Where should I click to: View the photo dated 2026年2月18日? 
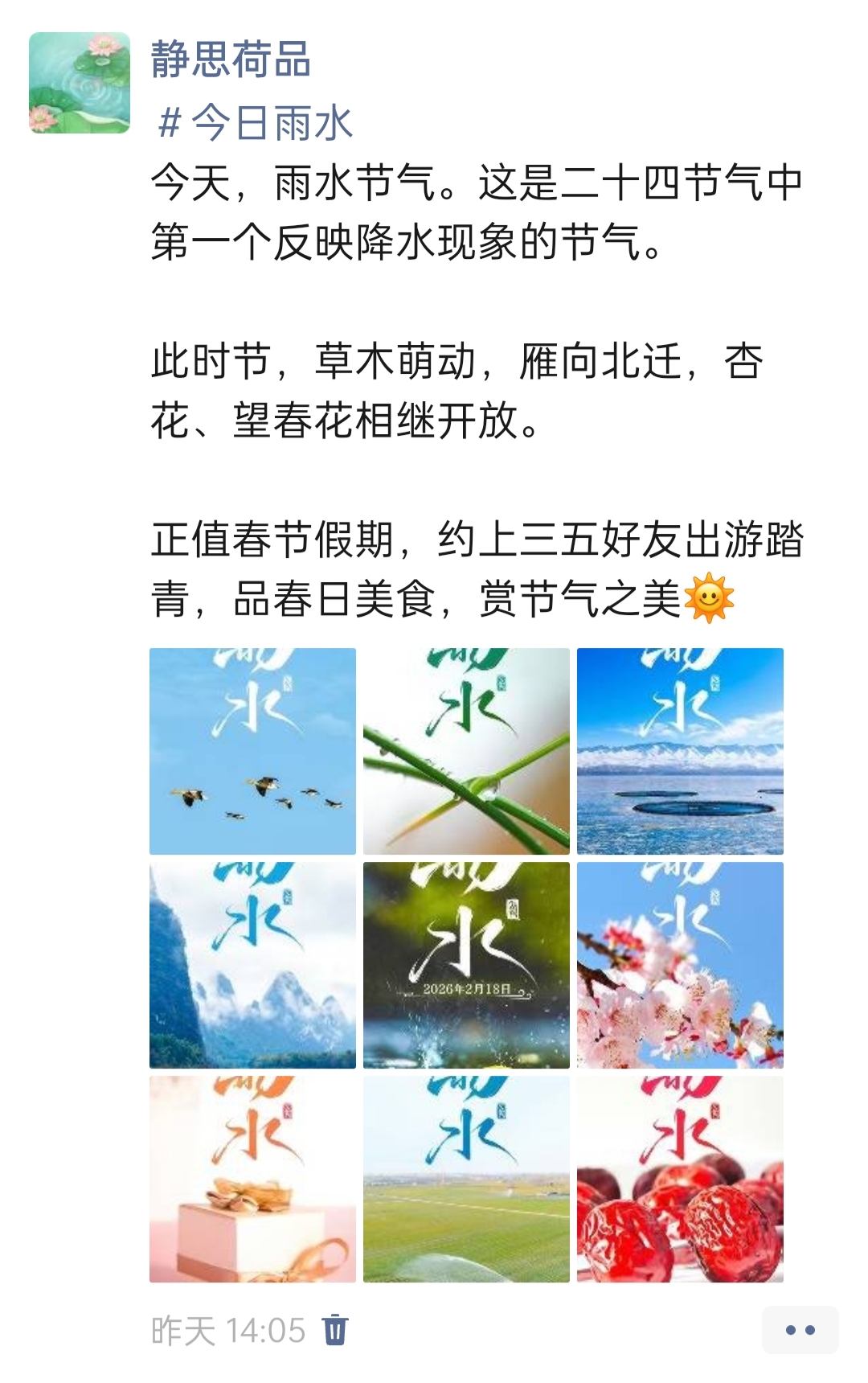466,965
